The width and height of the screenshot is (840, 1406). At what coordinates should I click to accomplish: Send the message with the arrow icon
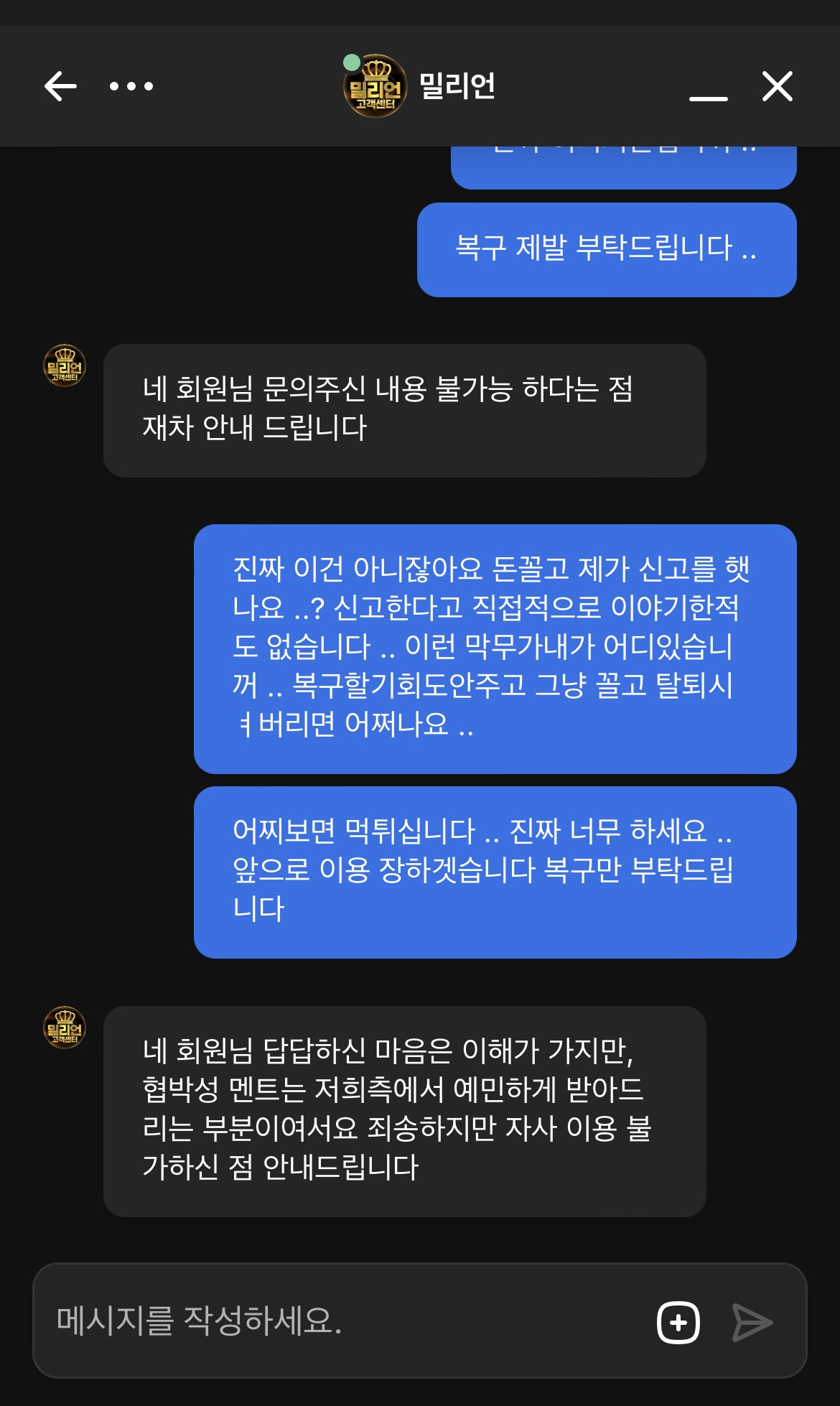pyautogui.click(x=752, y=1322)
